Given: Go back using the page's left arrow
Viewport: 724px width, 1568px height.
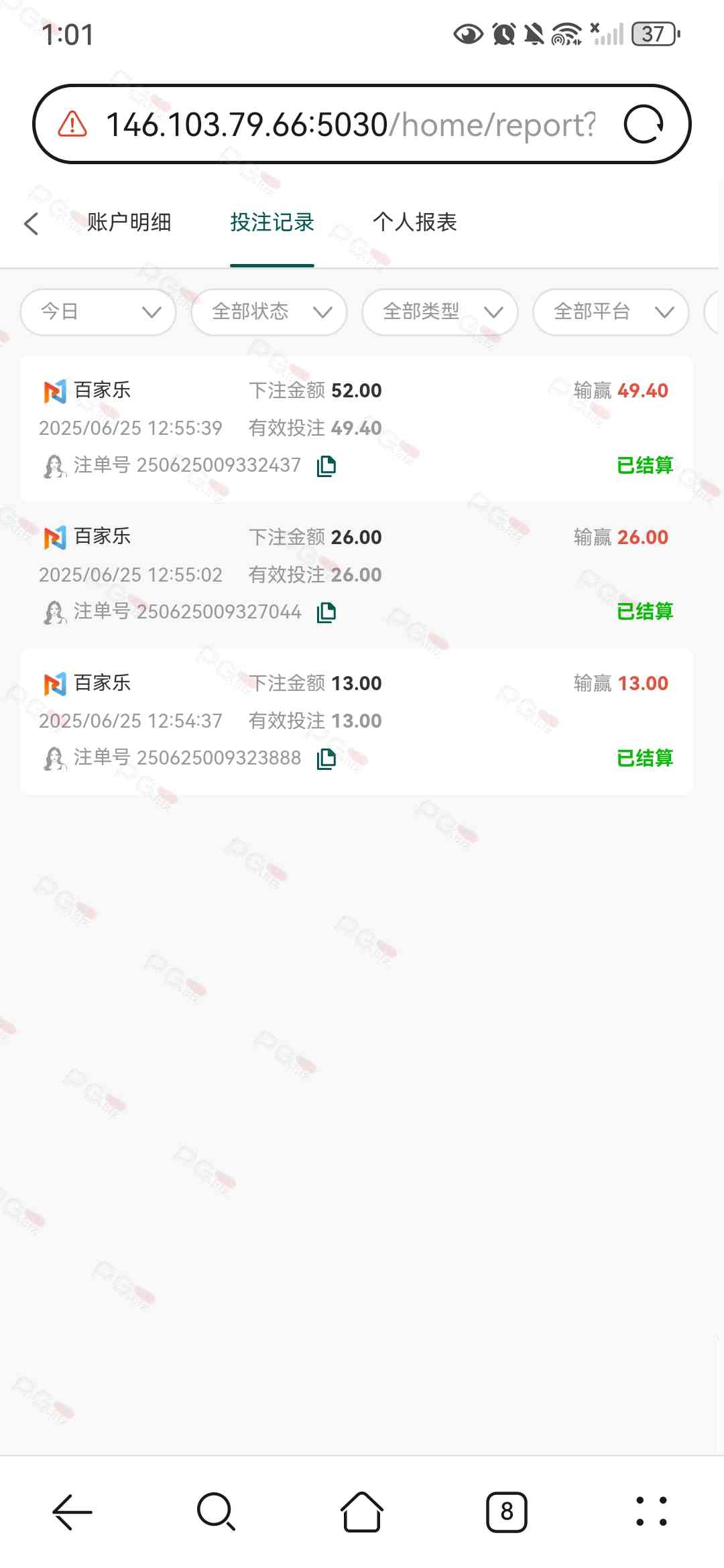Looking at the screenshot, I should [x=31, y=223].
